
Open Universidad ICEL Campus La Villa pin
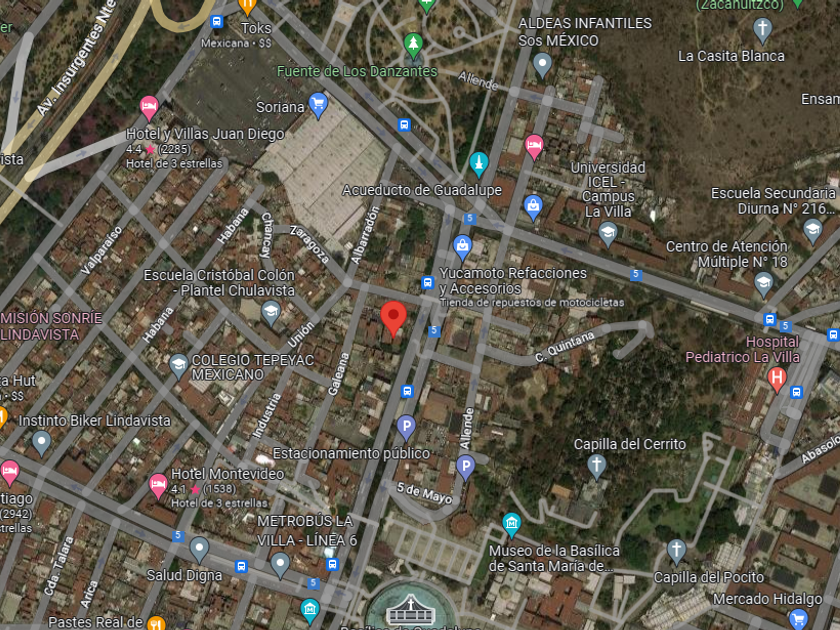608,235
